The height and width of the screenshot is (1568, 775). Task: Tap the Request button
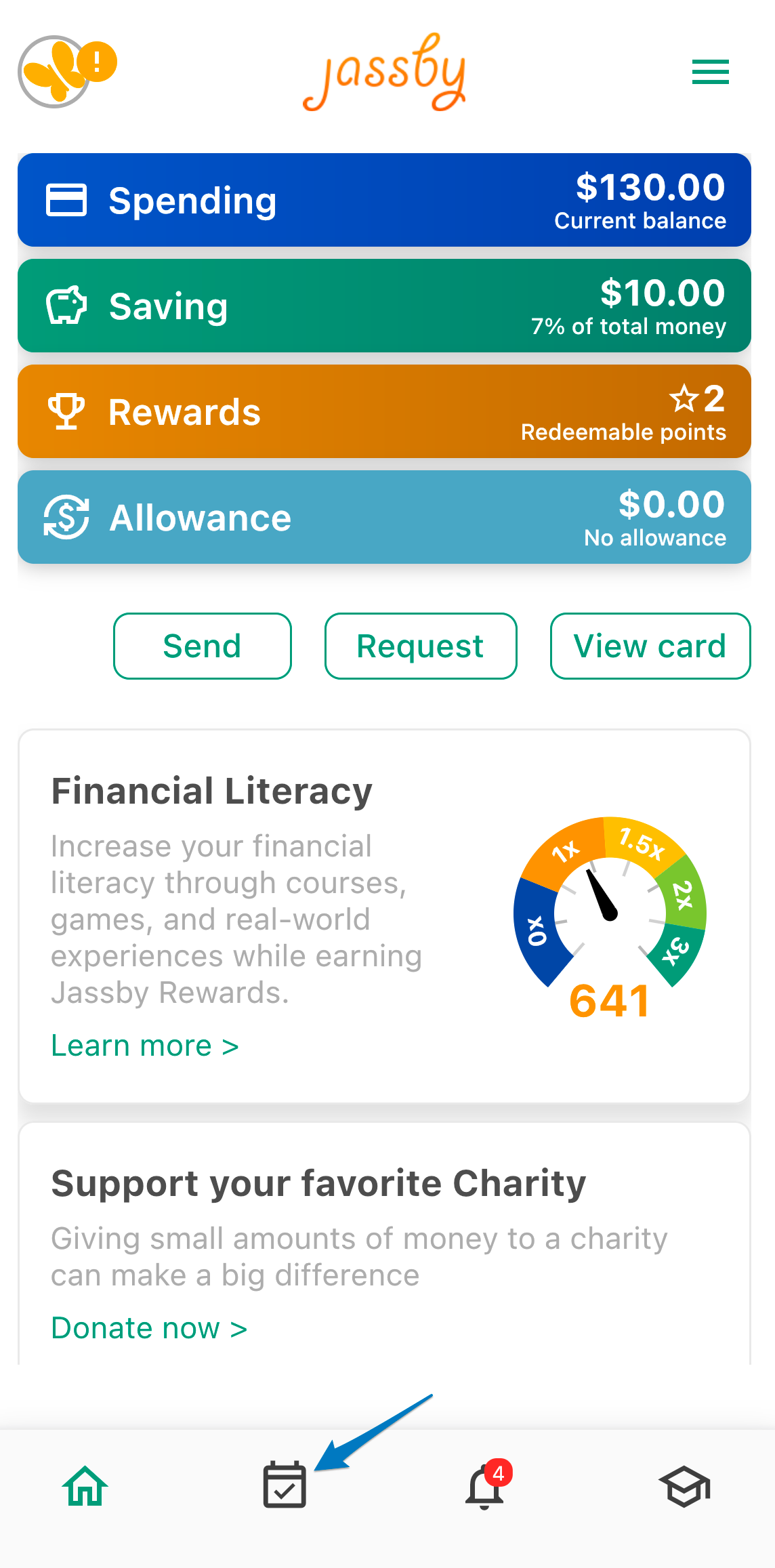421,646
